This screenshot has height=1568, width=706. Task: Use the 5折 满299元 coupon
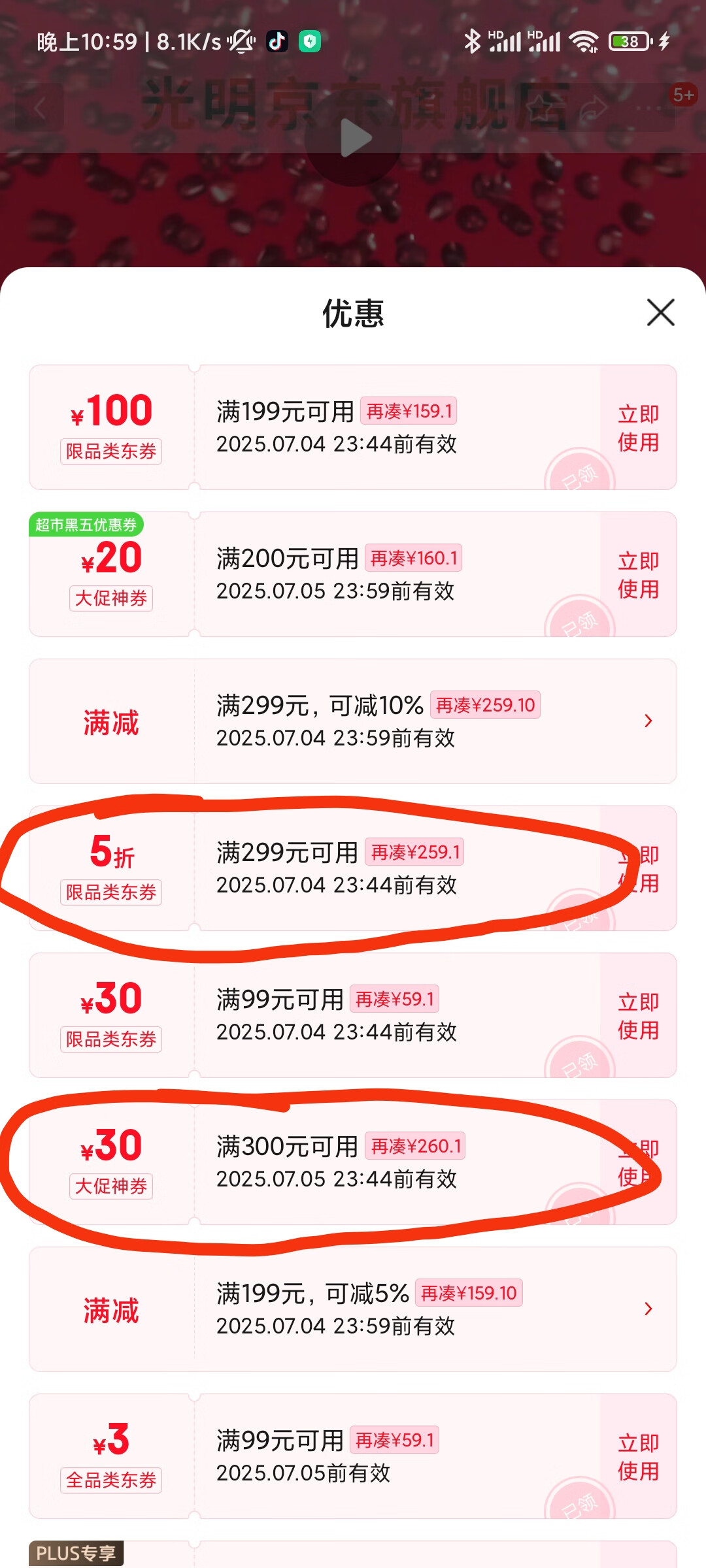click(x=639, y=869)
